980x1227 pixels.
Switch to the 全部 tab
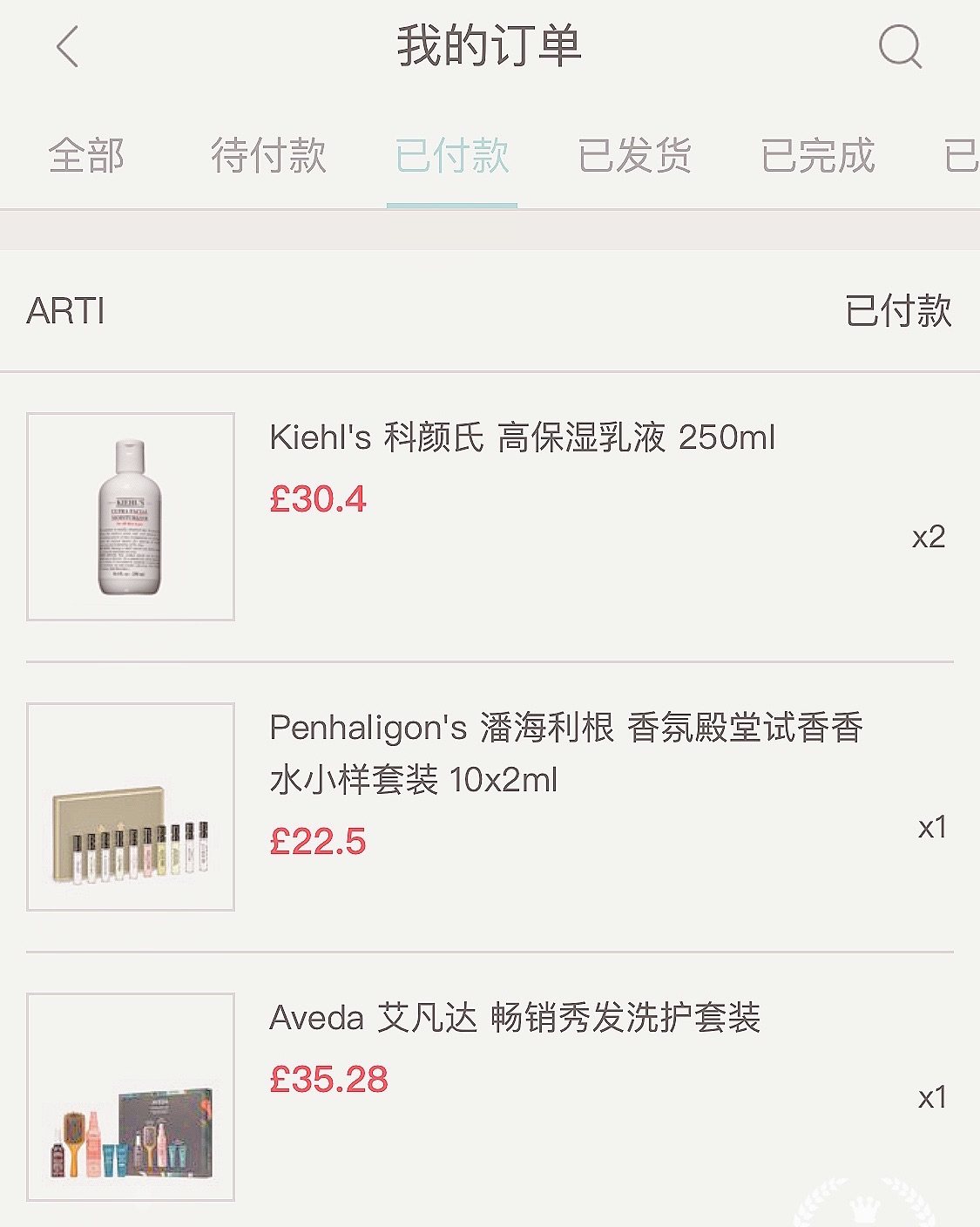[x=87, y=157]
